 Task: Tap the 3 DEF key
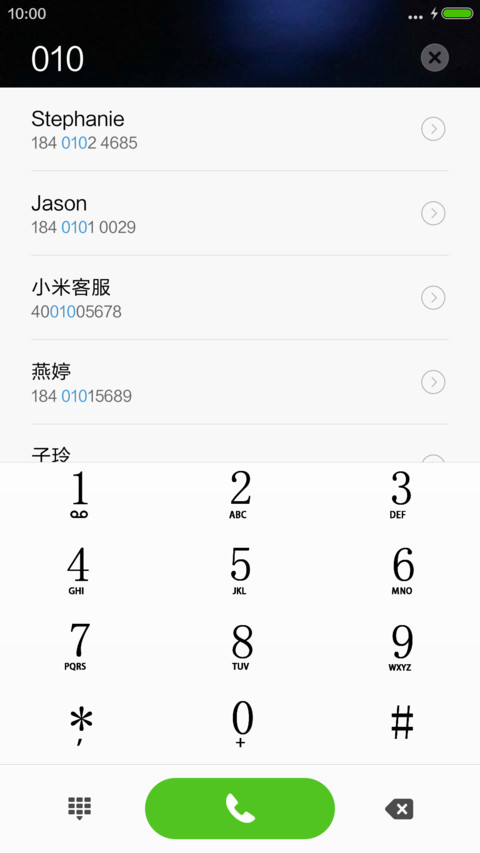point(401,495)
